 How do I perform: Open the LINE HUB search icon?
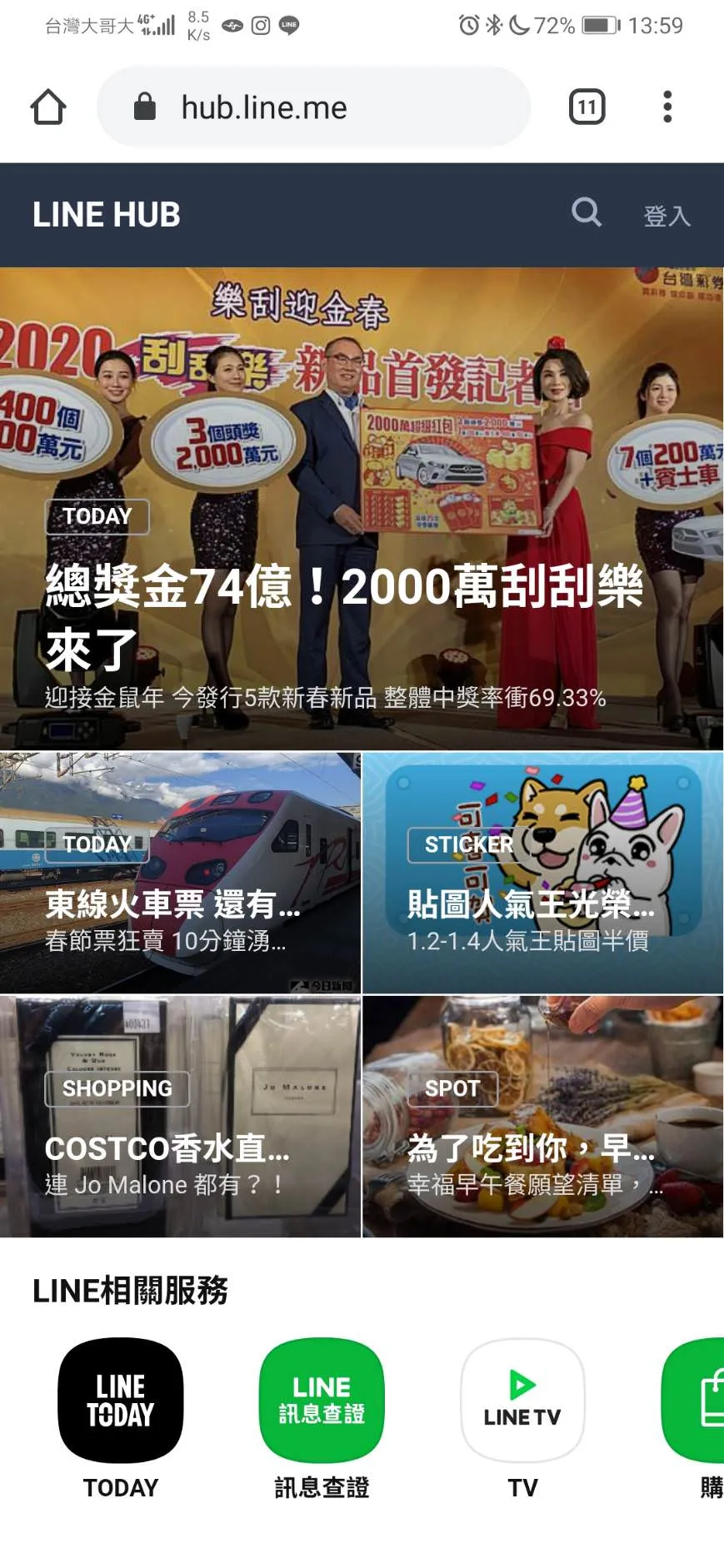click(587, 213)
